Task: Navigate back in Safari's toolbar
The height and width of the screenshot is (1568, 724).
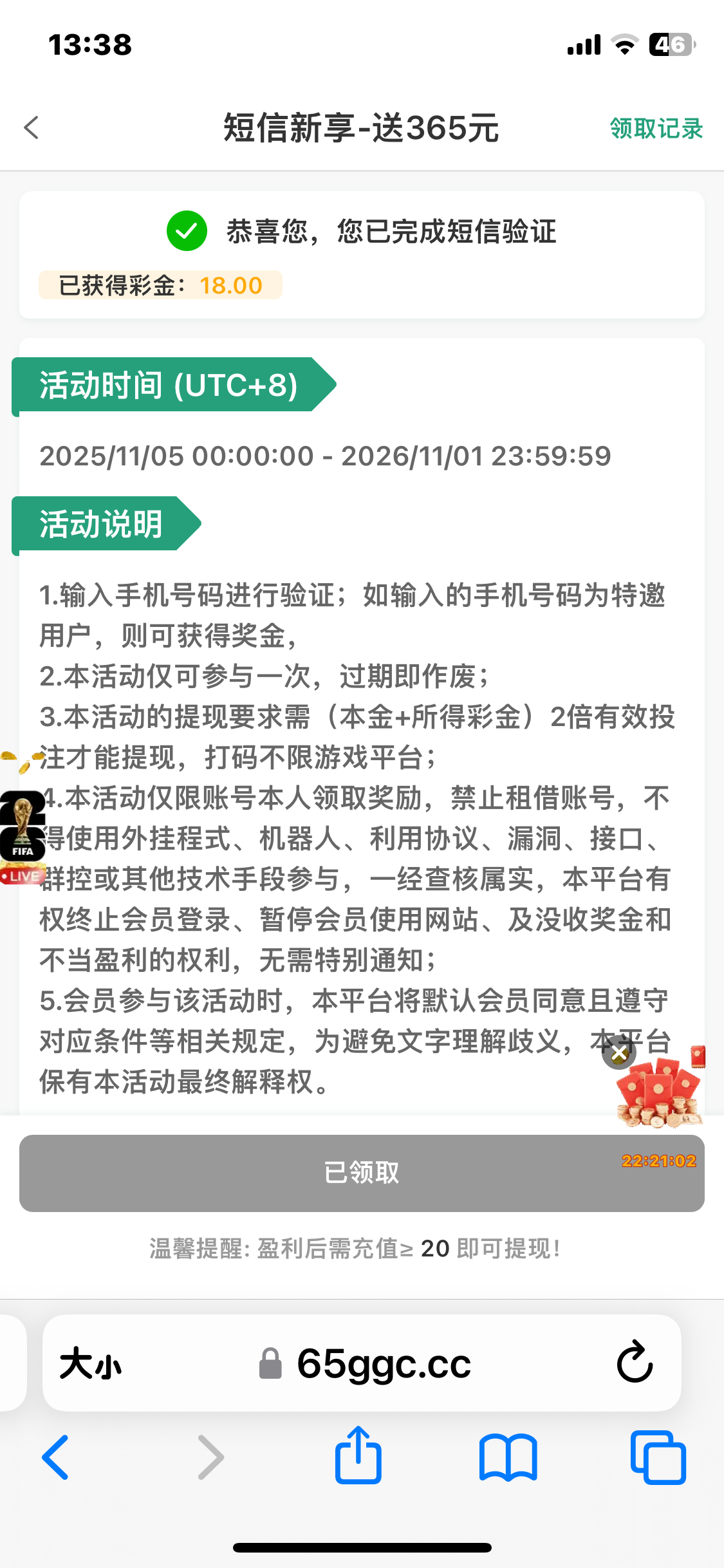Action: click(56, 1457)
